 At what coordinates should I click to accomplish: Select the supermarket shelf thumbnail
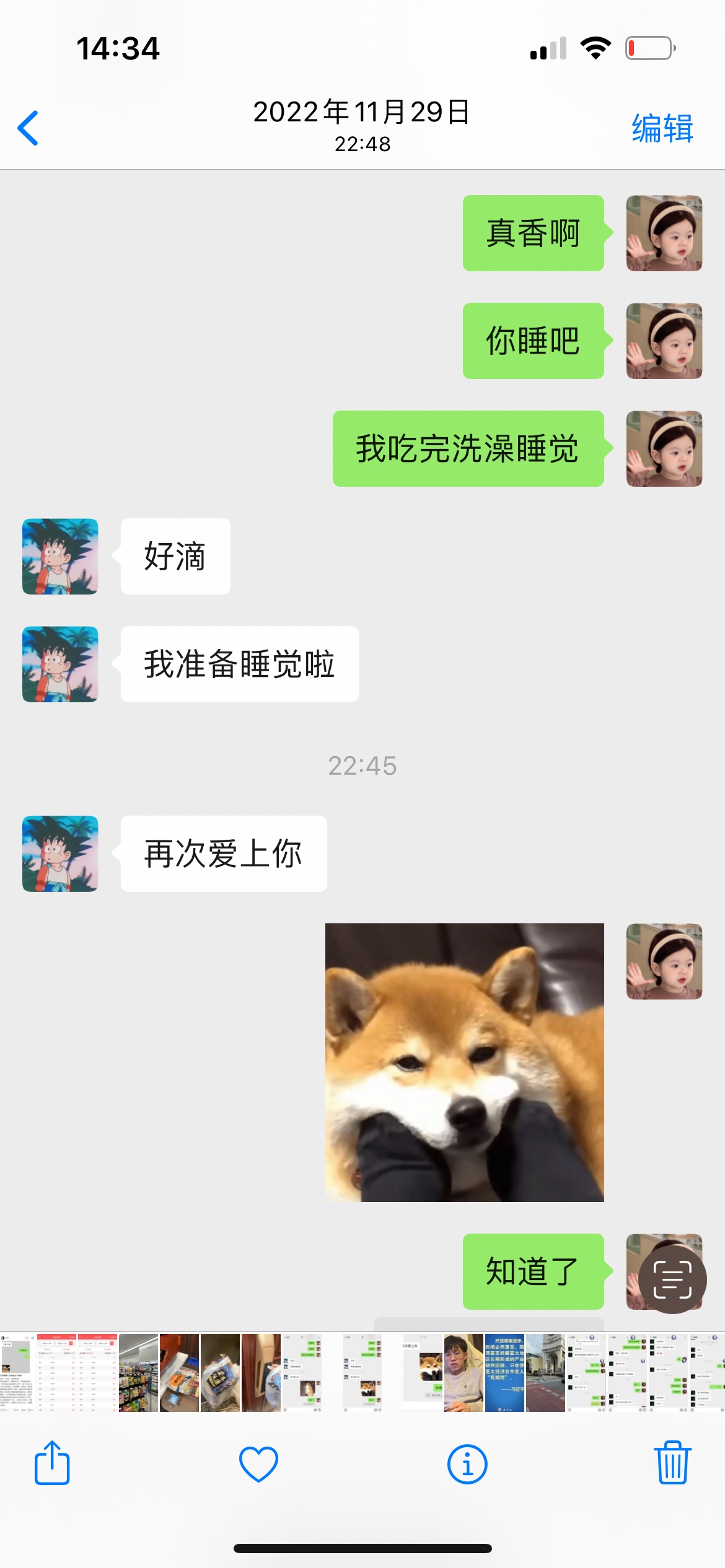[138, 1373]
